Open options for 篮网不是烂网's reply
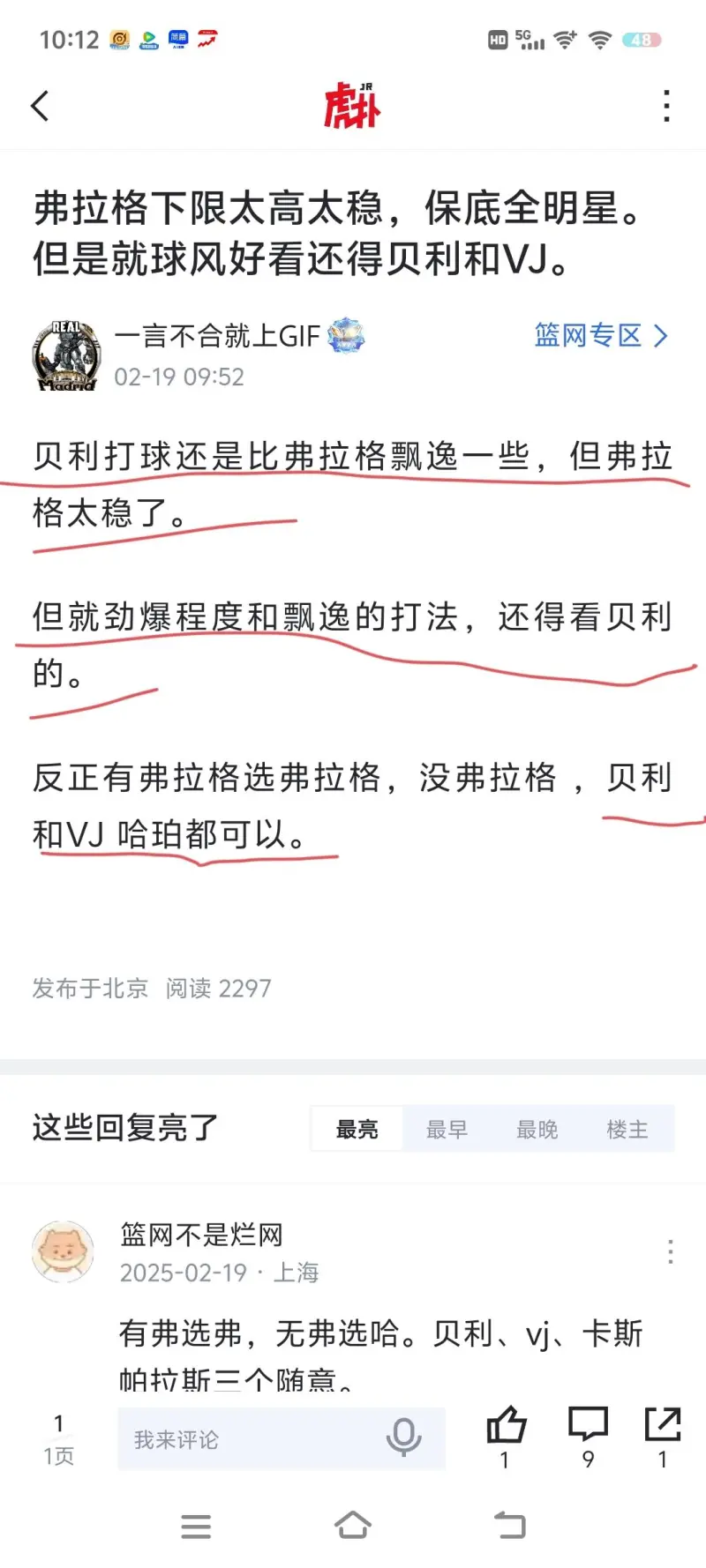 671,1251
